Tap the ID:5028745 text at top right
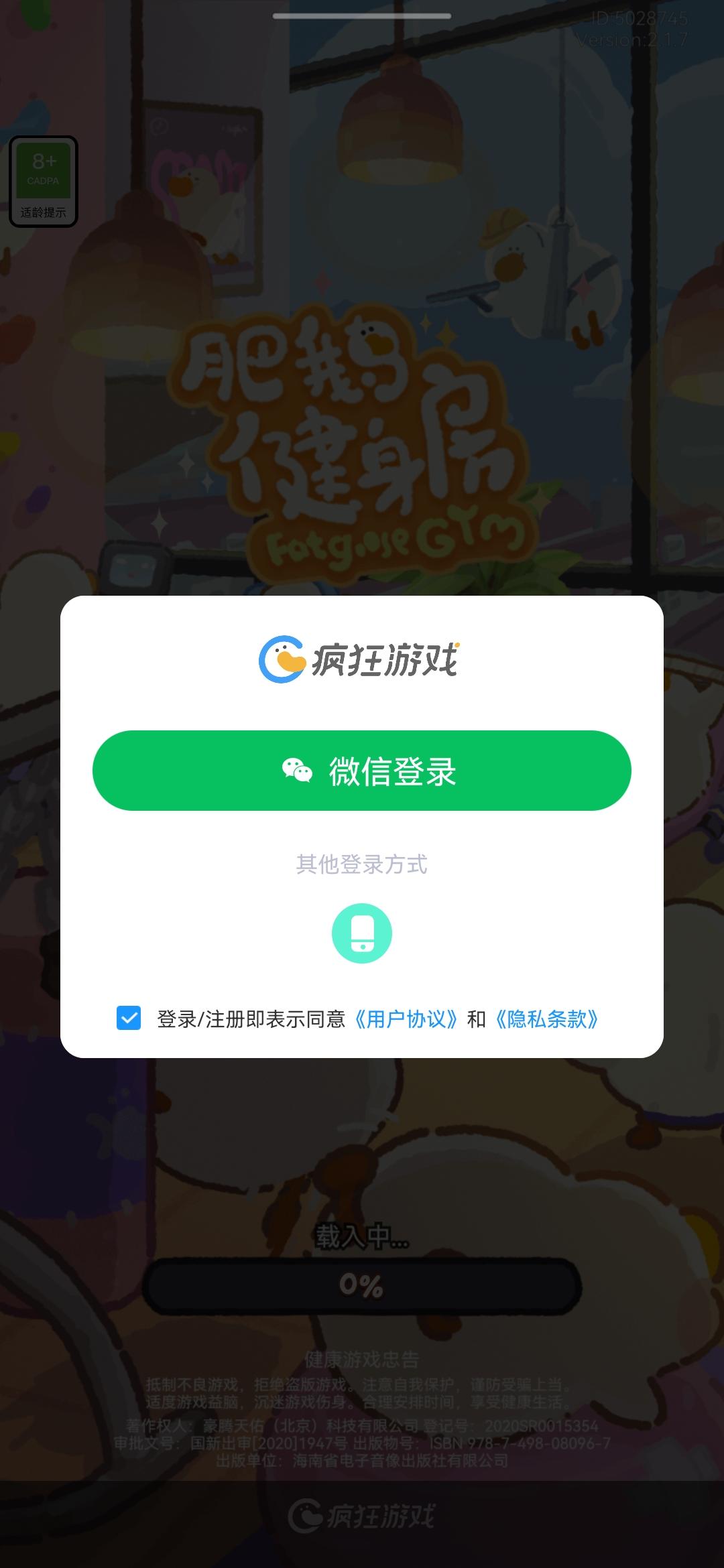 [x=638, y=19]
